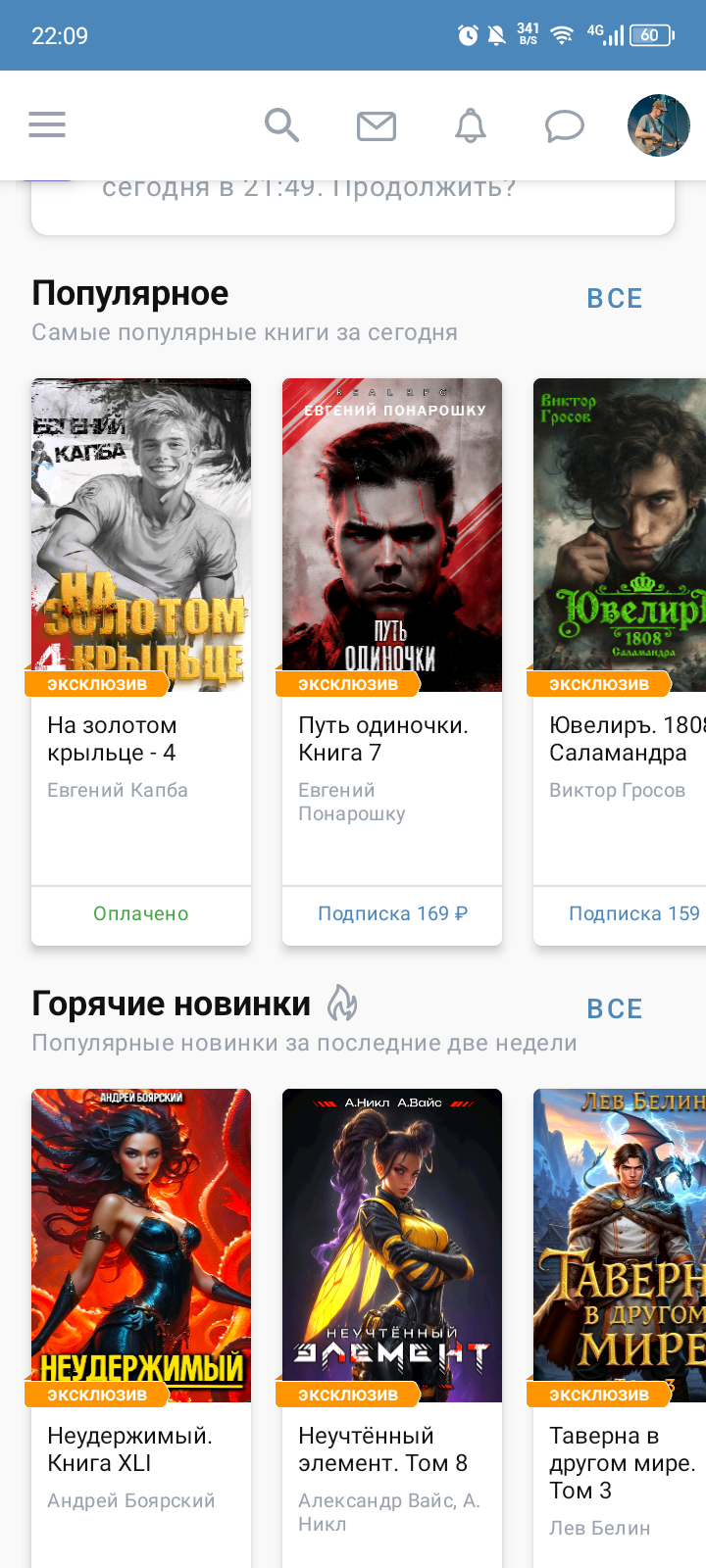Open the comments speech bubble

[x=564, y=126]
